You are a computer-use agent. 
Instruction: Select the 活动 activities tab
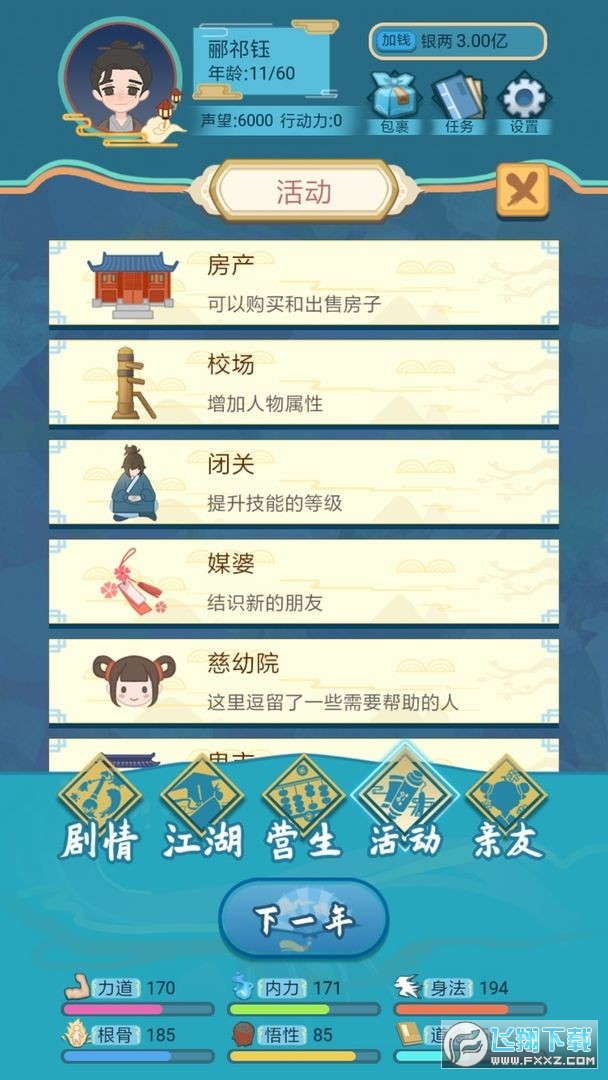pyautogui.click(x=405, y=810)
